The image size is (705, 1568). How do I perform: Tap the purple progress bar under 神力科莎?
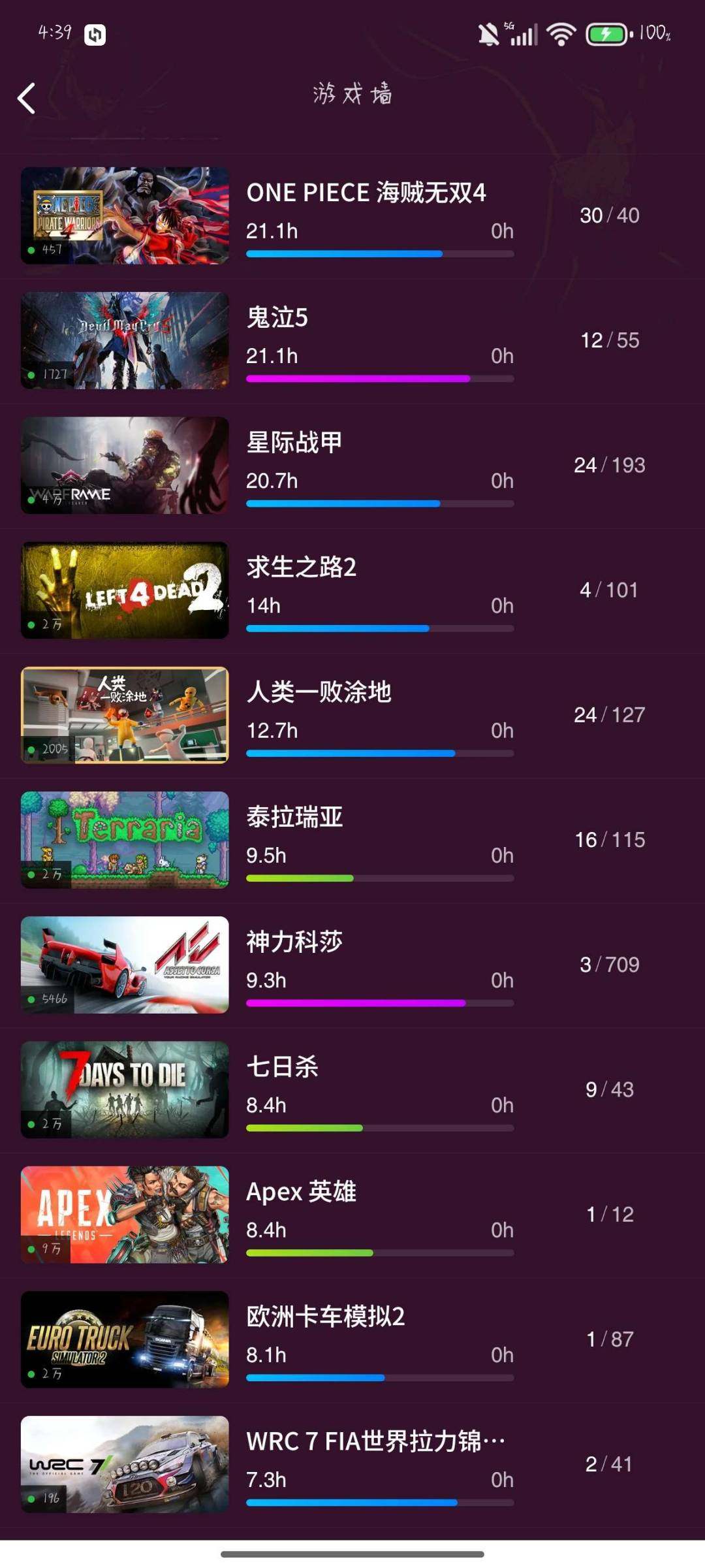(356, 1002)
